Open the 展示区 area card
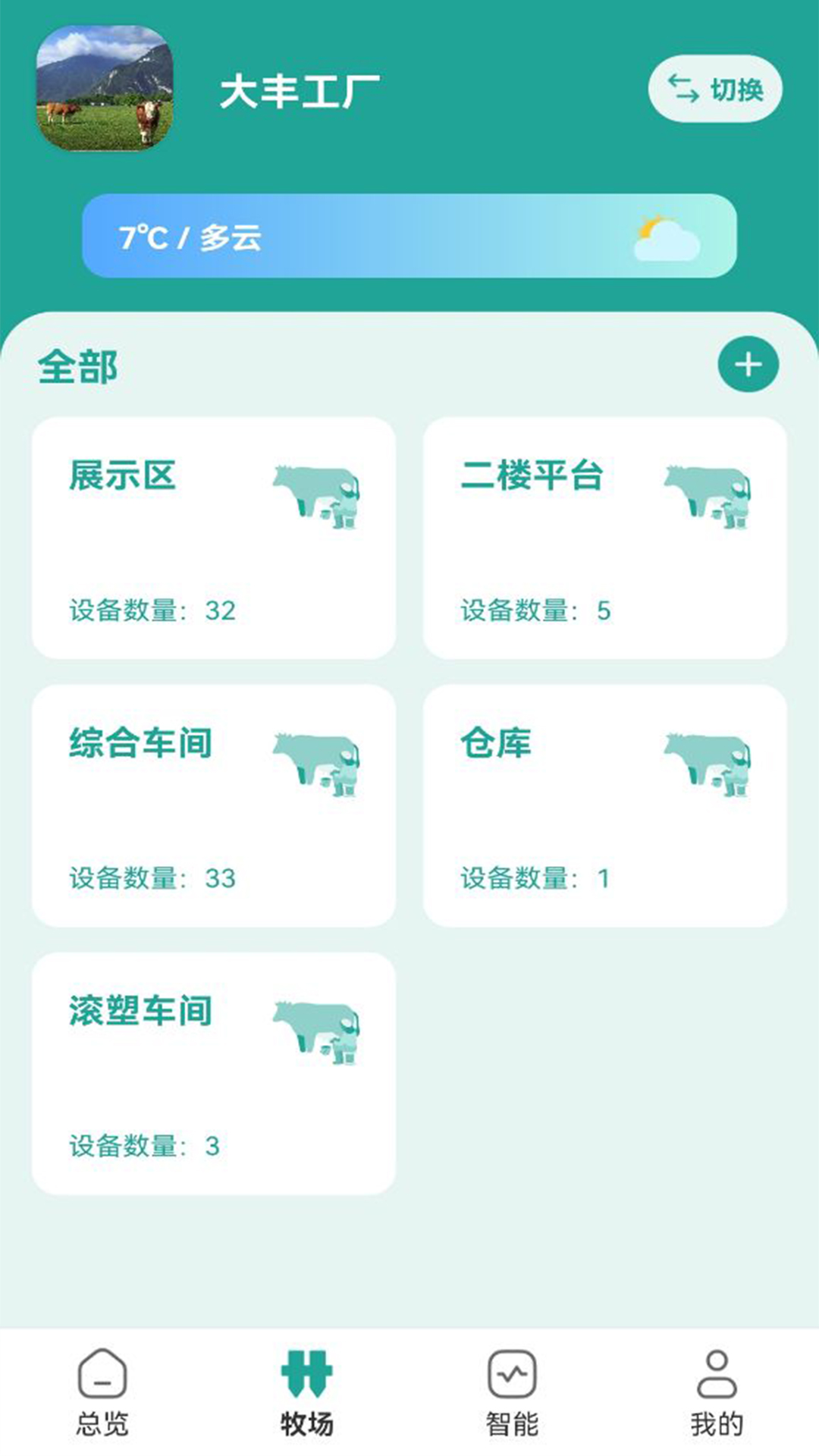Screen dimensions: 819x1456 pos(215,538)
